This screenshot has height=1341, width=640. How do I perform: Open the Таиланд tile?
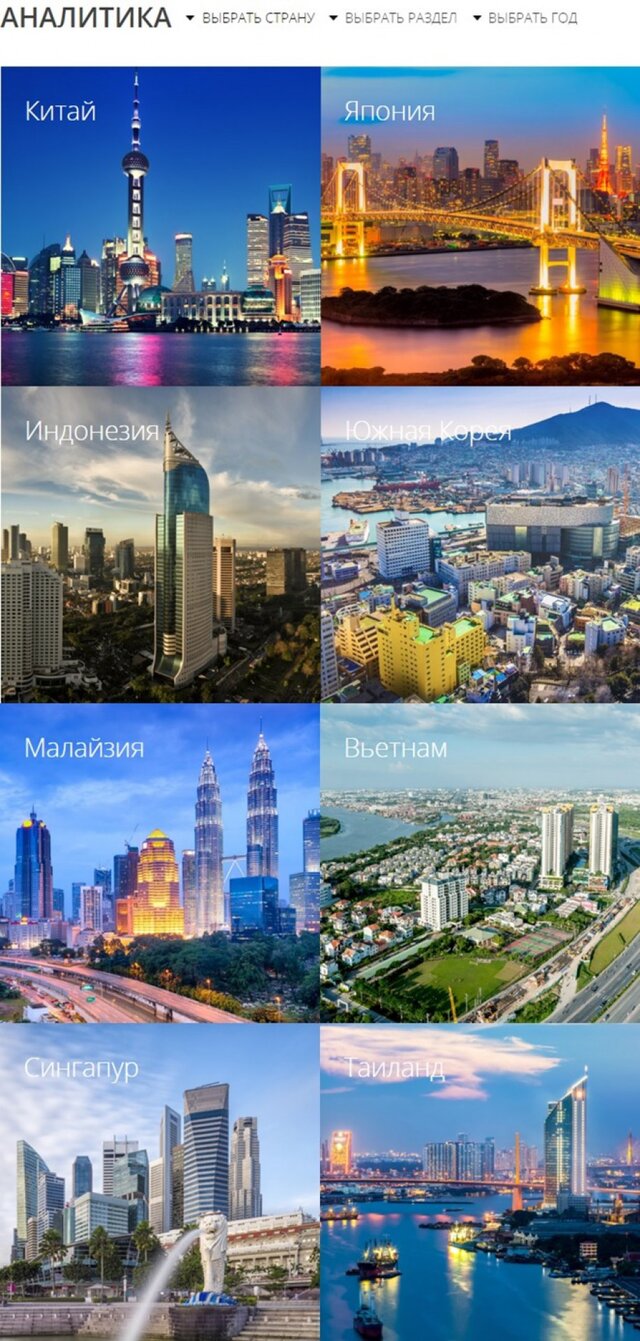tap(480, 1182)
